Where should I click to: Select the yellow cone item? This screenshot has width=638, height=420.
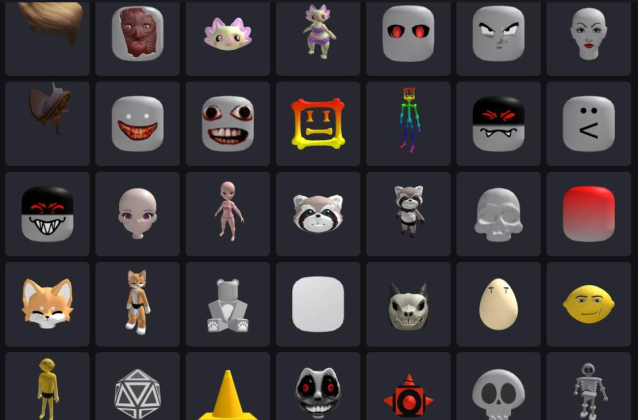pyautogui.click(x=228, y=395)
